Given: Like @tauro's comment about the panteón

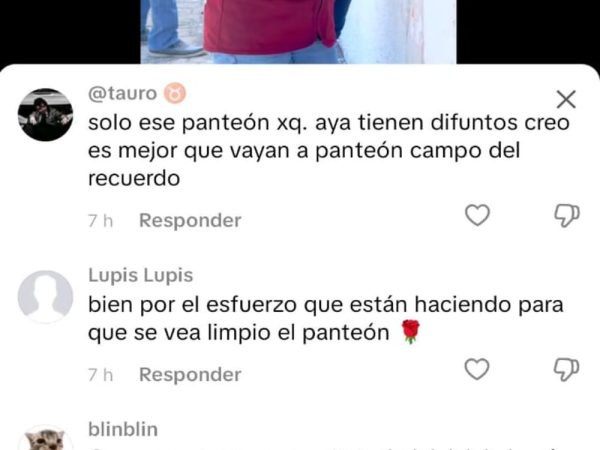Looking at the screenshot, I should [x=478, y=215].
